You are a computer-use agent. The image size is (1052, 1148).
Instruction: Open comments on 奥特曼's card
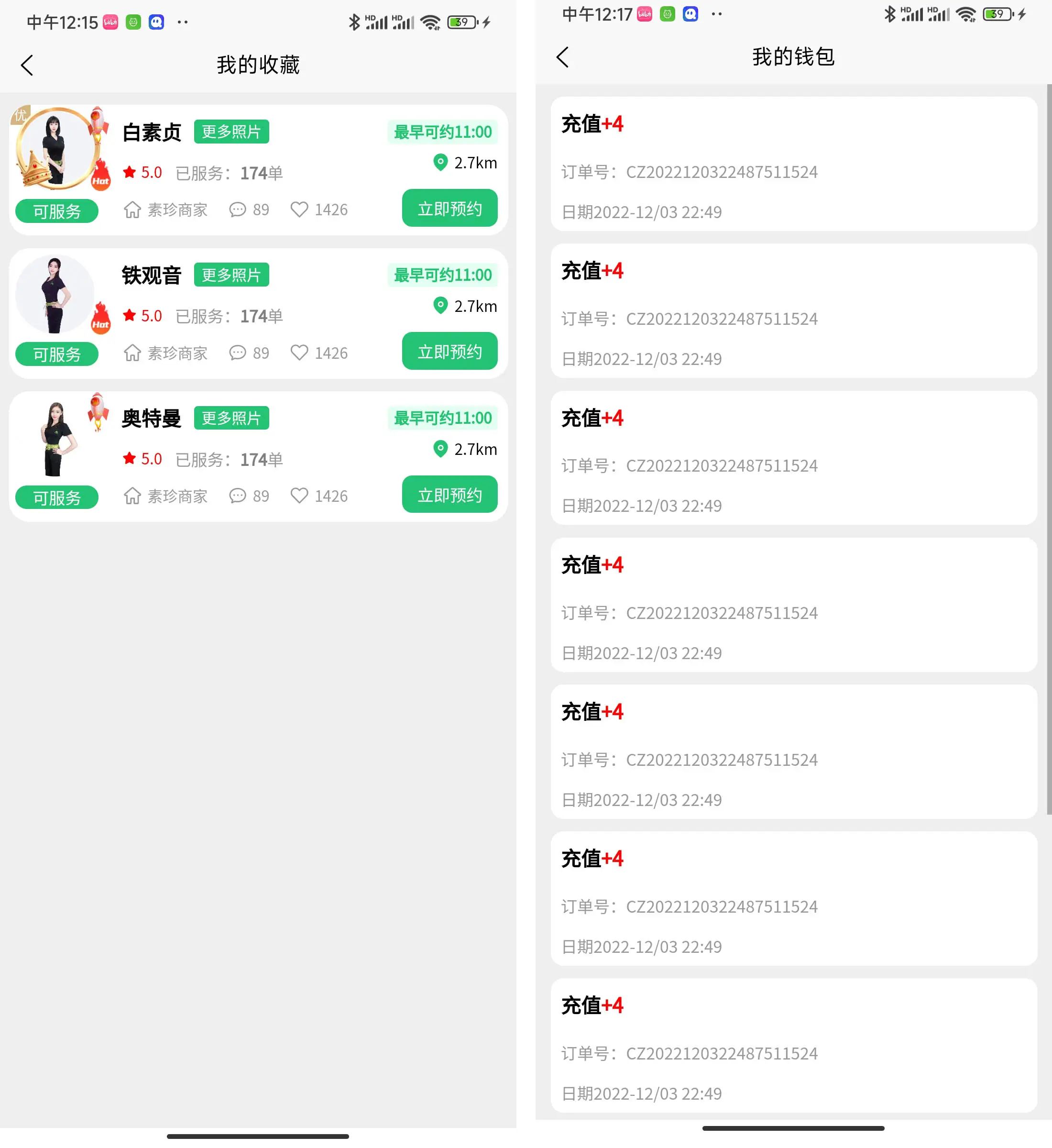(x=237, y=496)
